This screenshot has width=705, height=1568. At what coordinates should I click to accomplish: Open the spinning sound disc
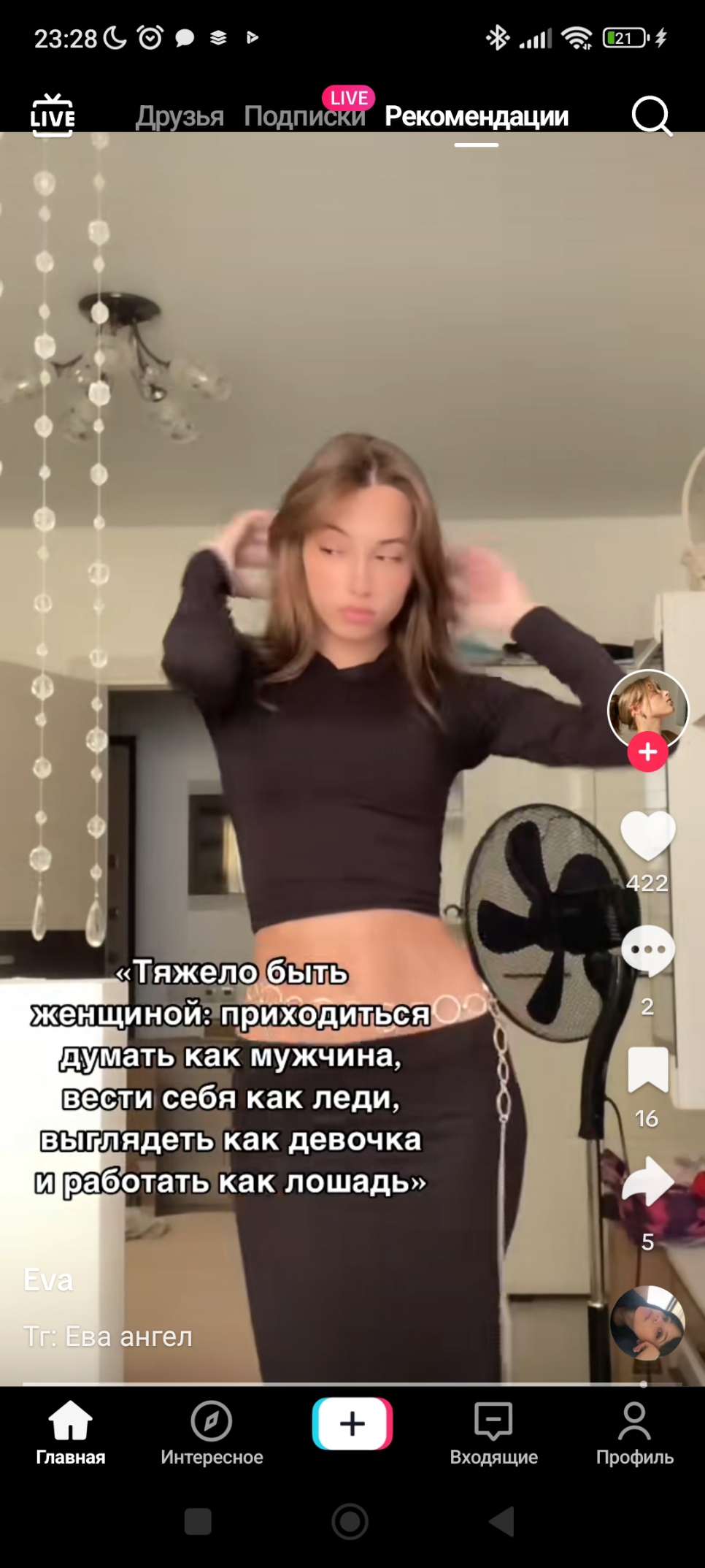pos(647,1323)
